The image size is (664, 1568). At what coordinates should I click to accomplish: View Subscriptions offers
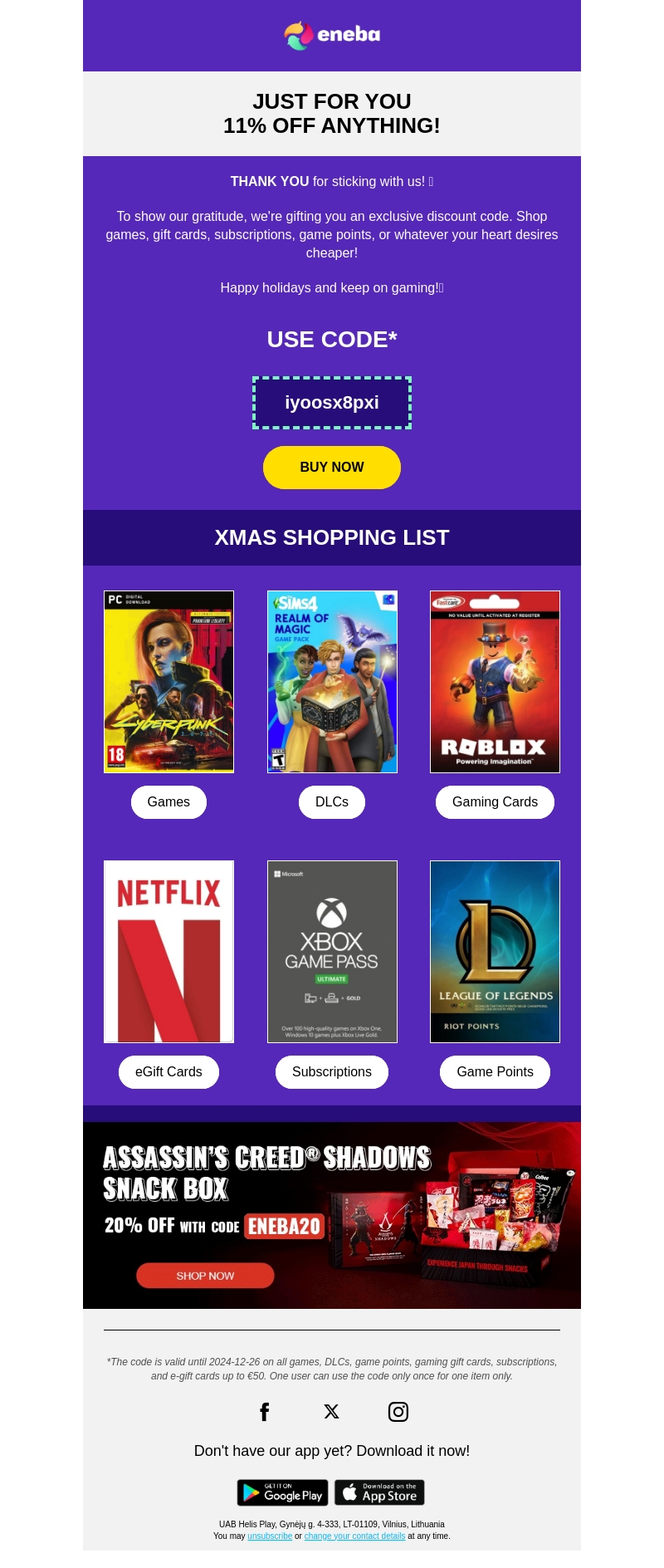click(331, 1072)
